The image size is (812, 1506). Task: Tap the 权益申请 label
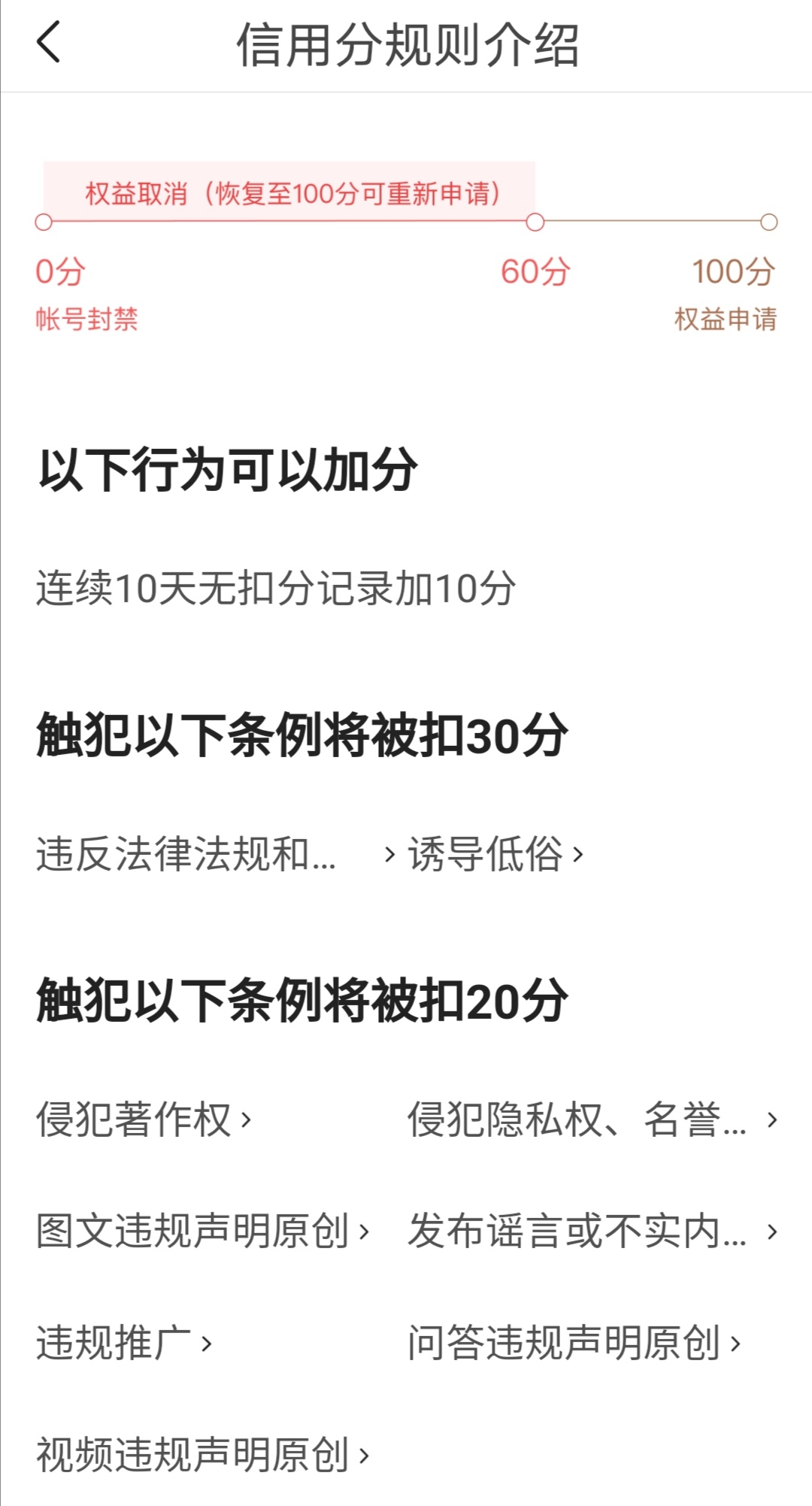pos(726,320)
